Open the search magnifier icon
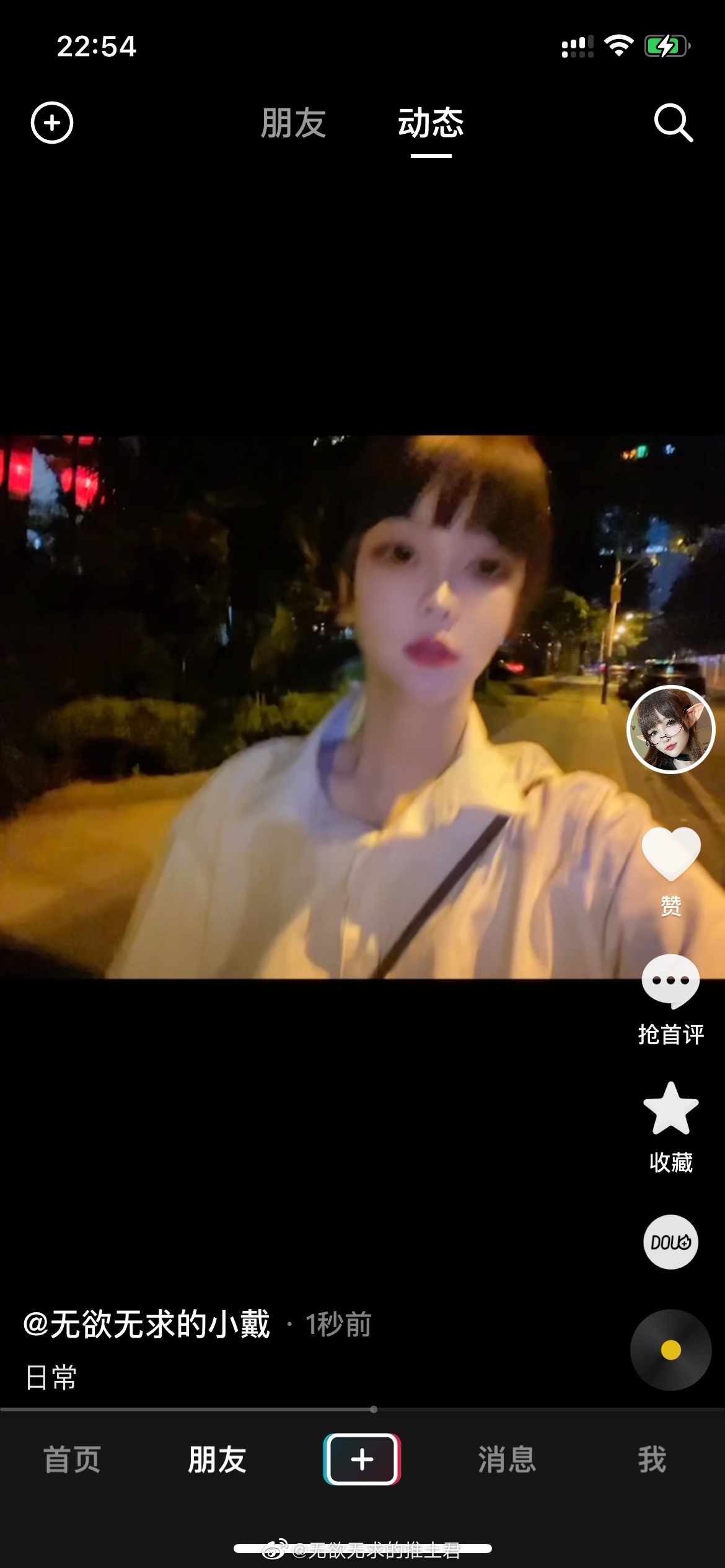 tap(673, 123)
